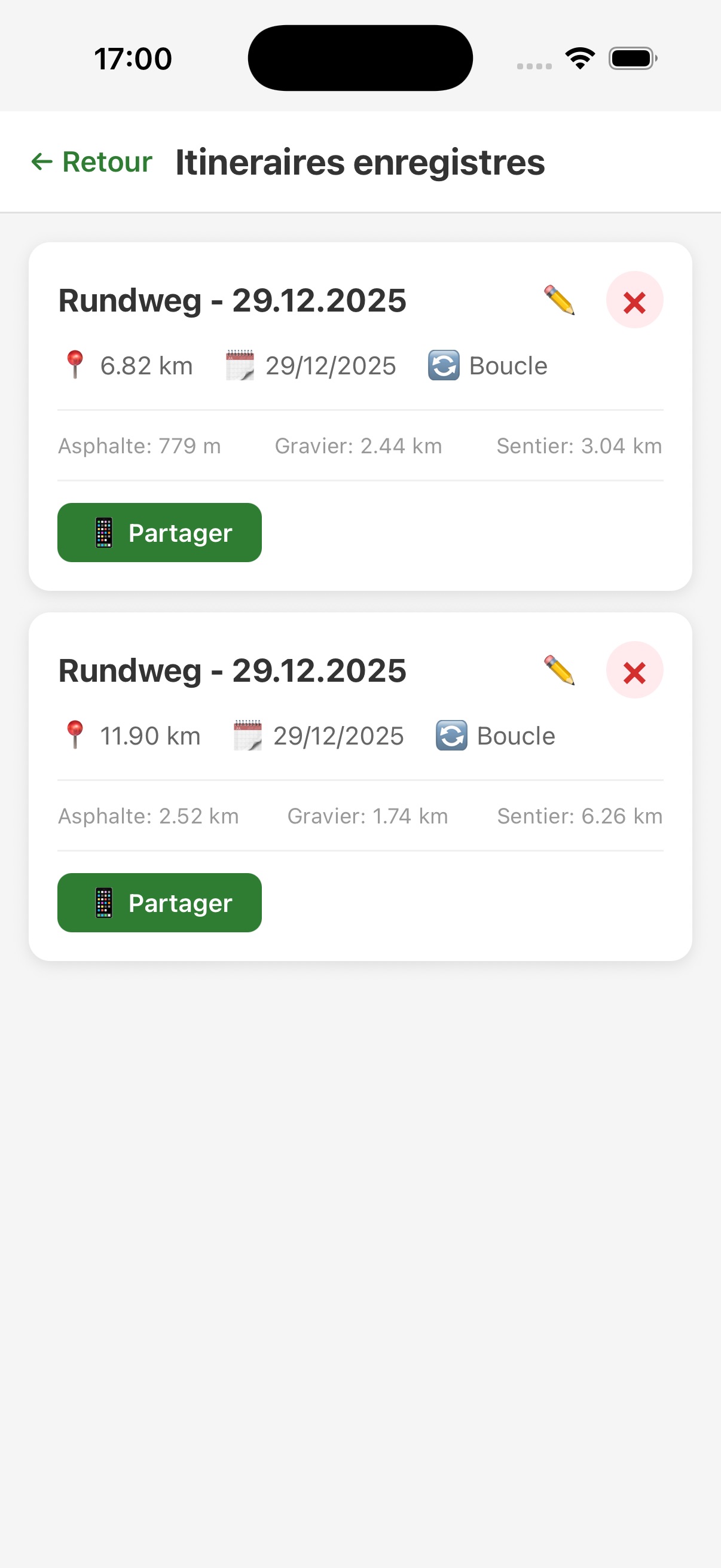Select the first Rundweg route title
The height and width of the screenshot is (1568, 721).
point(233,300)
